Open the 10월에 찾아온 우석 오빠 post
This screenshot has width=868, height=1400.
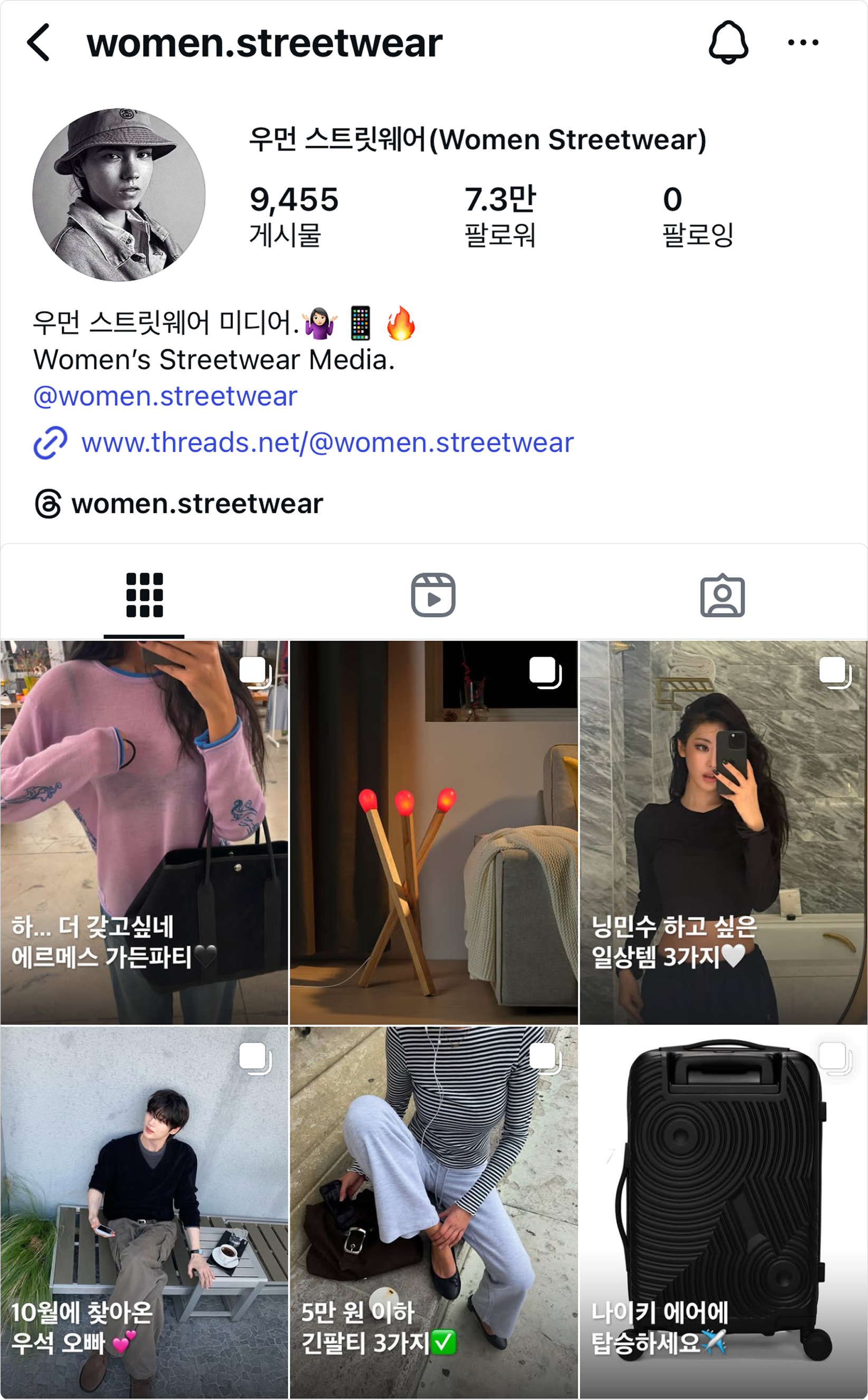click(144, 1212)
